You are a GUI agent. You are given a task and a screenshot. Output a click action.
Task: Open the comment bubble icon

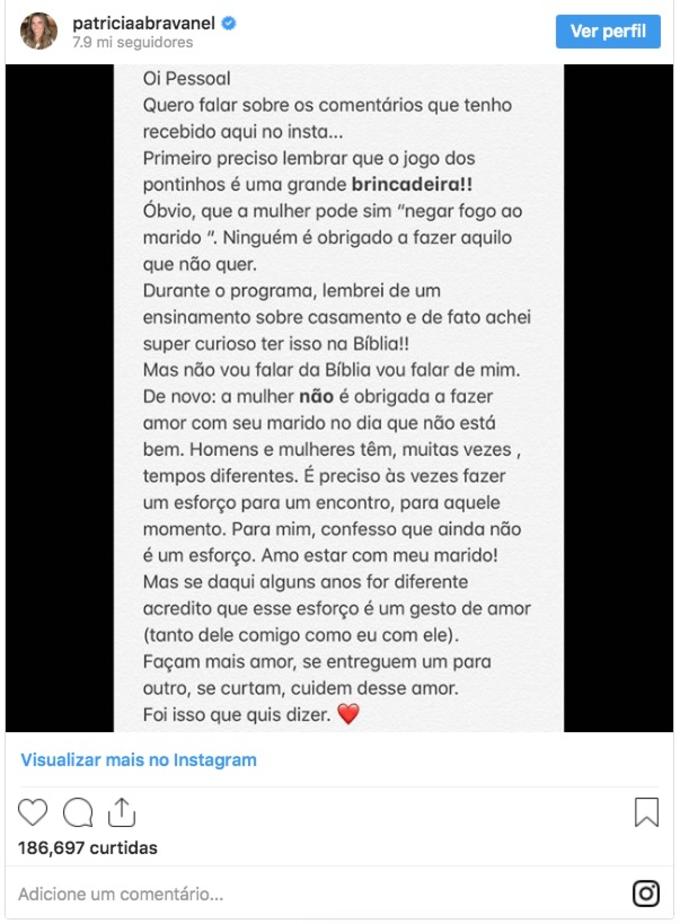78,812
